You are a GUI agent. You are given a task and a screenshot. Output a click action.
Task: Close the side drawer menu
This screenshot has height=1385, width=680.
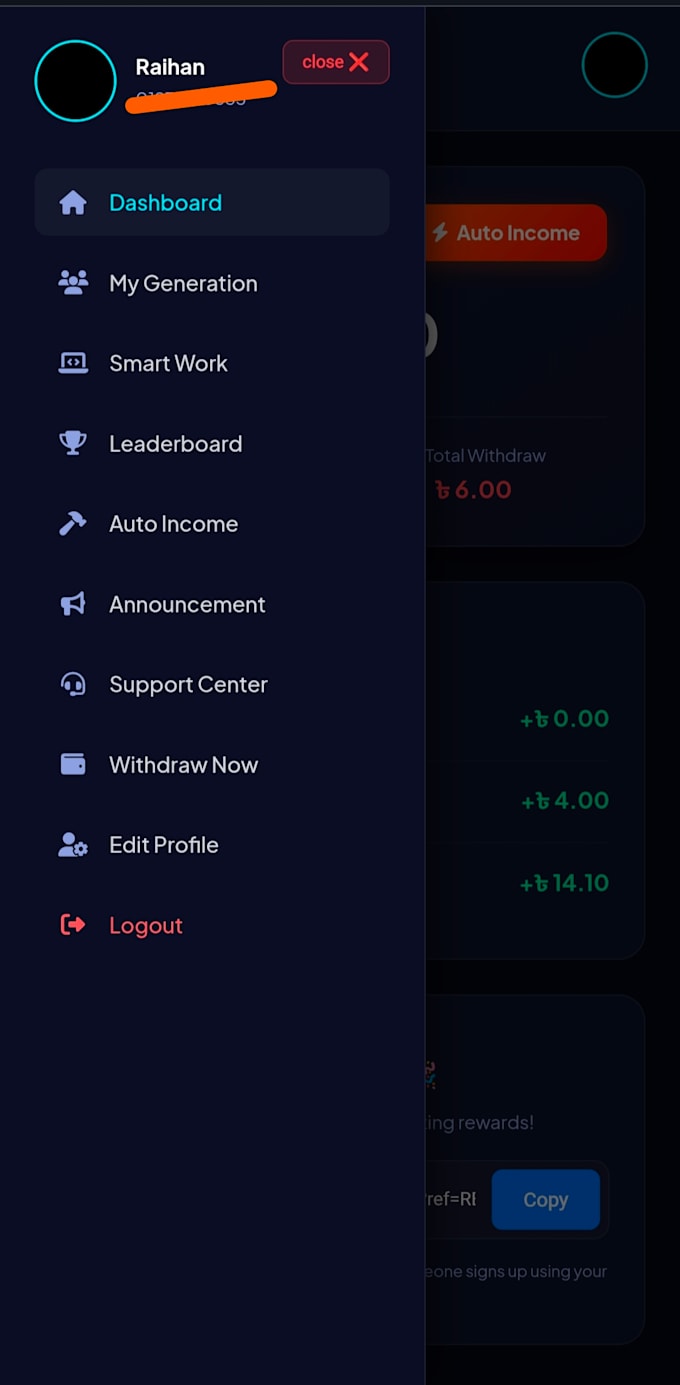coord(336,62)
